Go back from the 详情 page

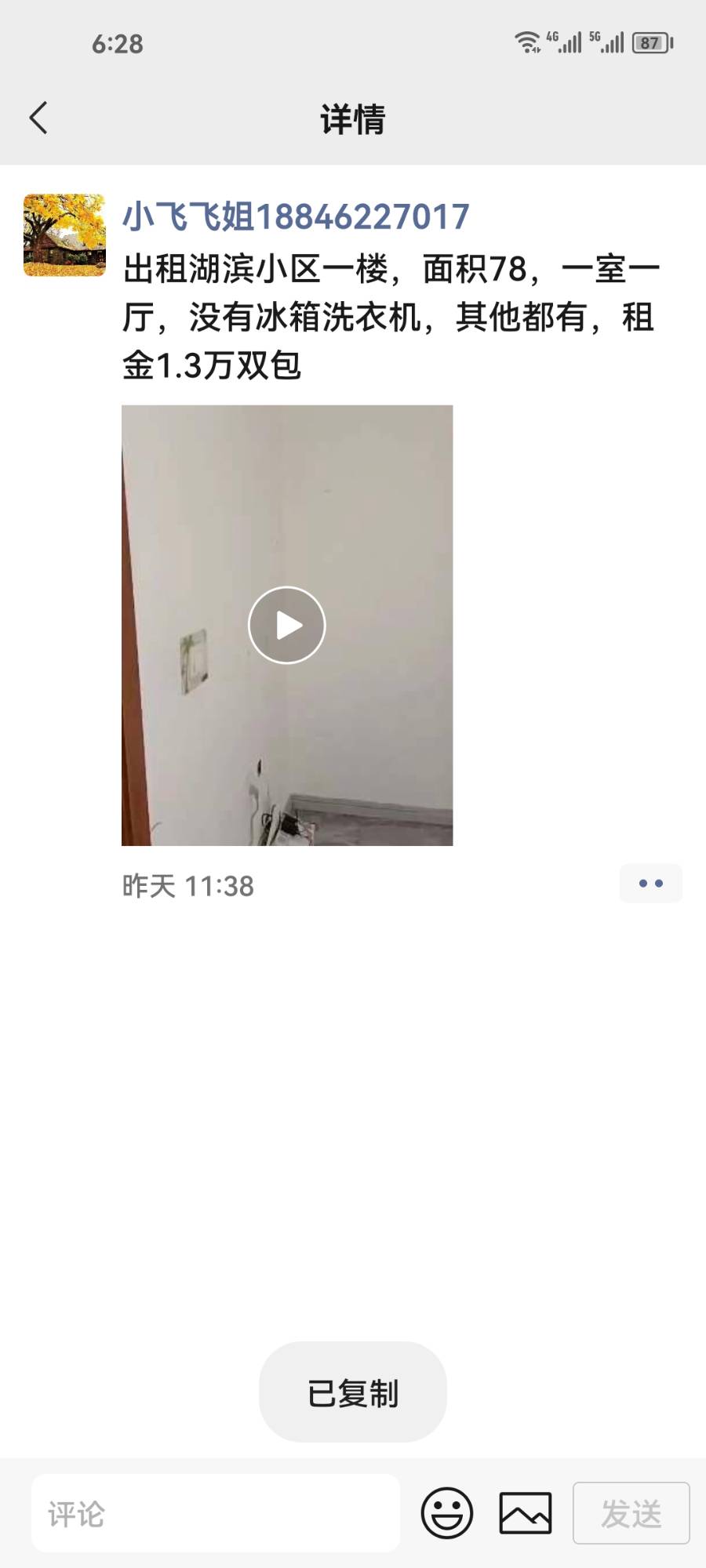(38, 118)
